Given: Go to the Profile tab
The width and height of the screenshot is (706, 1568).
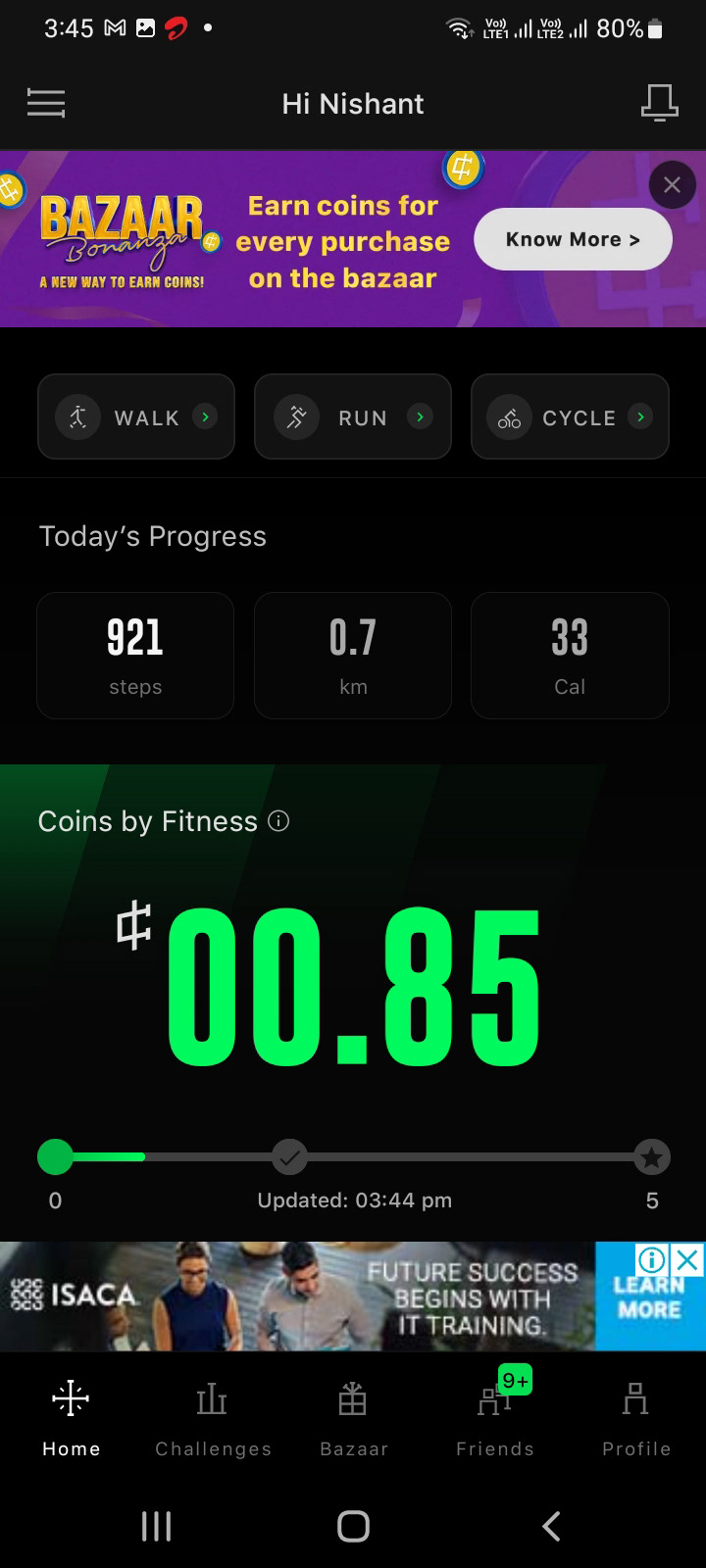Looking at the screenshot, I should coord(636,1416).
